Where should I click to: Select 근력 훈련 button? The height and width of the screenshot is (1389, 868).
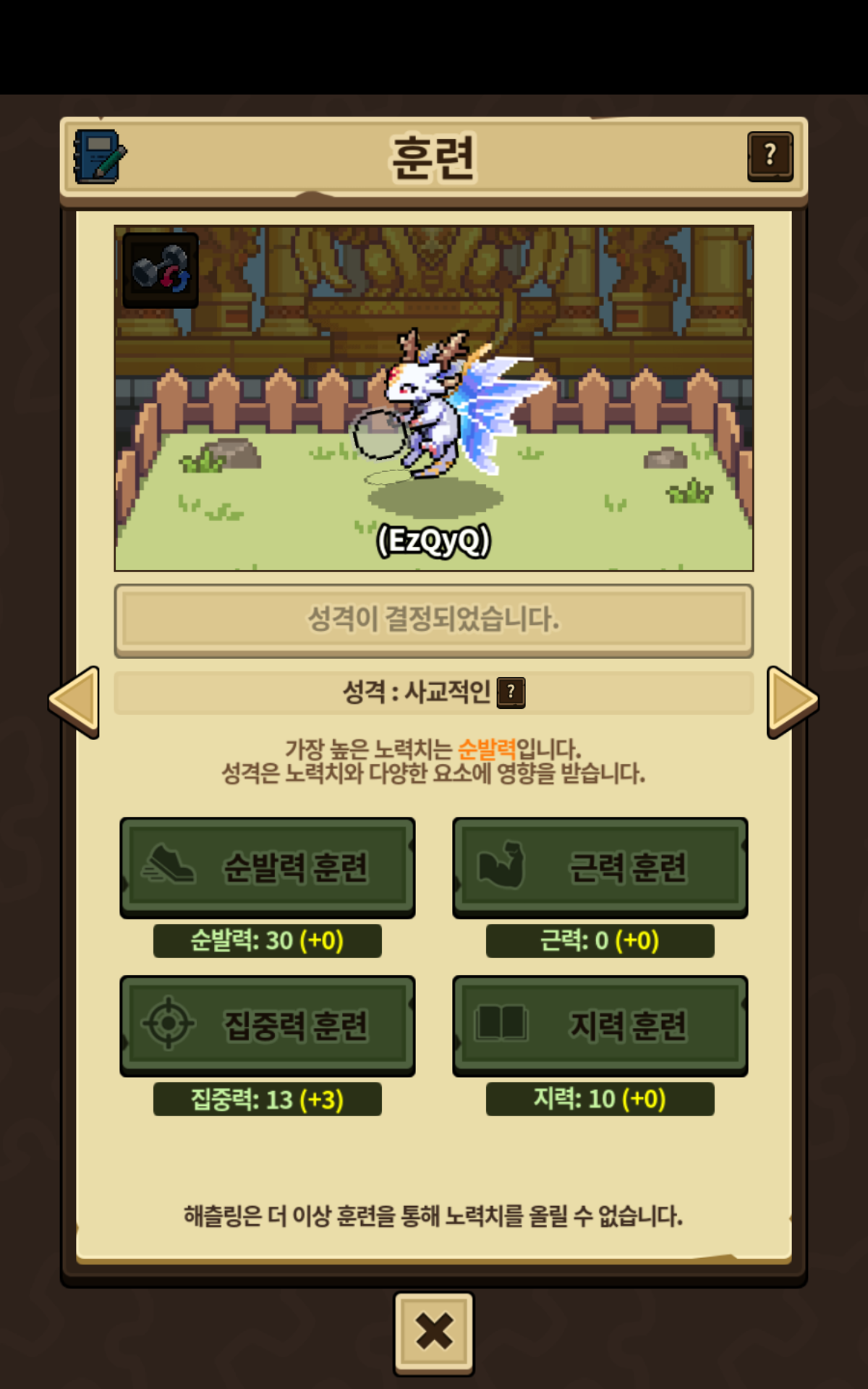[x=600, y=867]
